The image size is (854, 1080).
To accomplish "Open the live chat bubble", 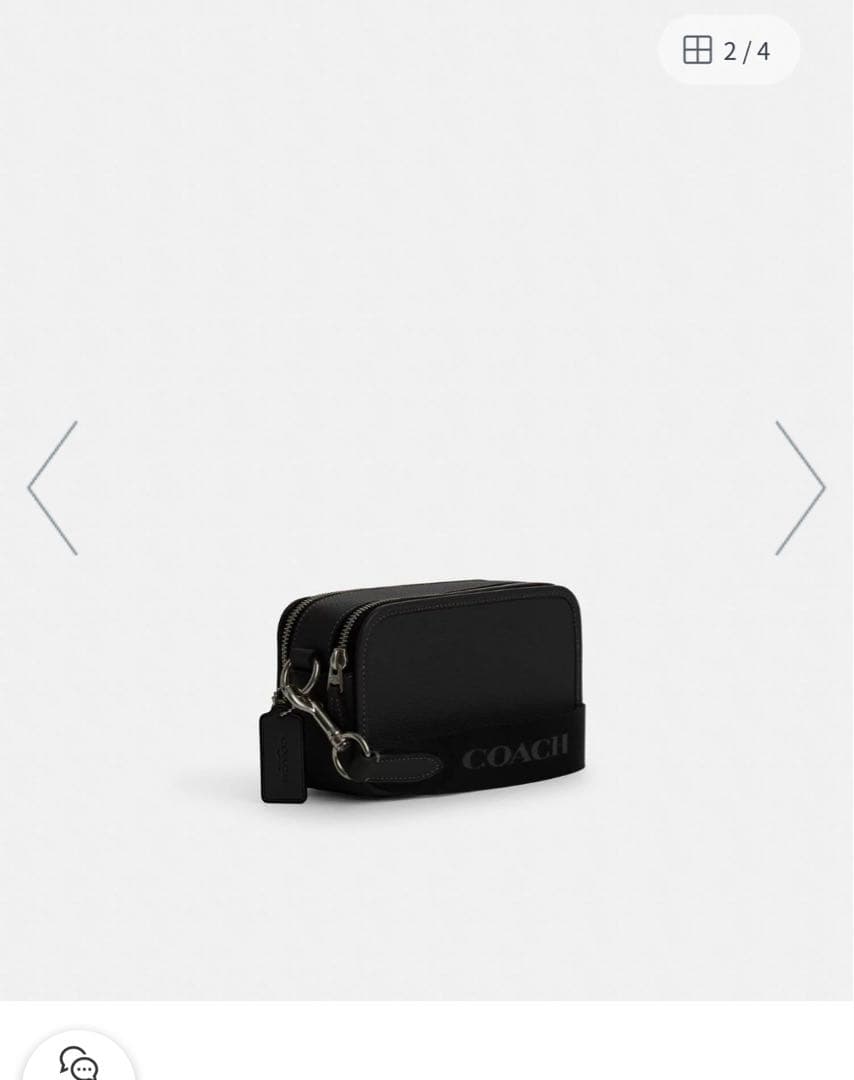I will click(79, 1062).
